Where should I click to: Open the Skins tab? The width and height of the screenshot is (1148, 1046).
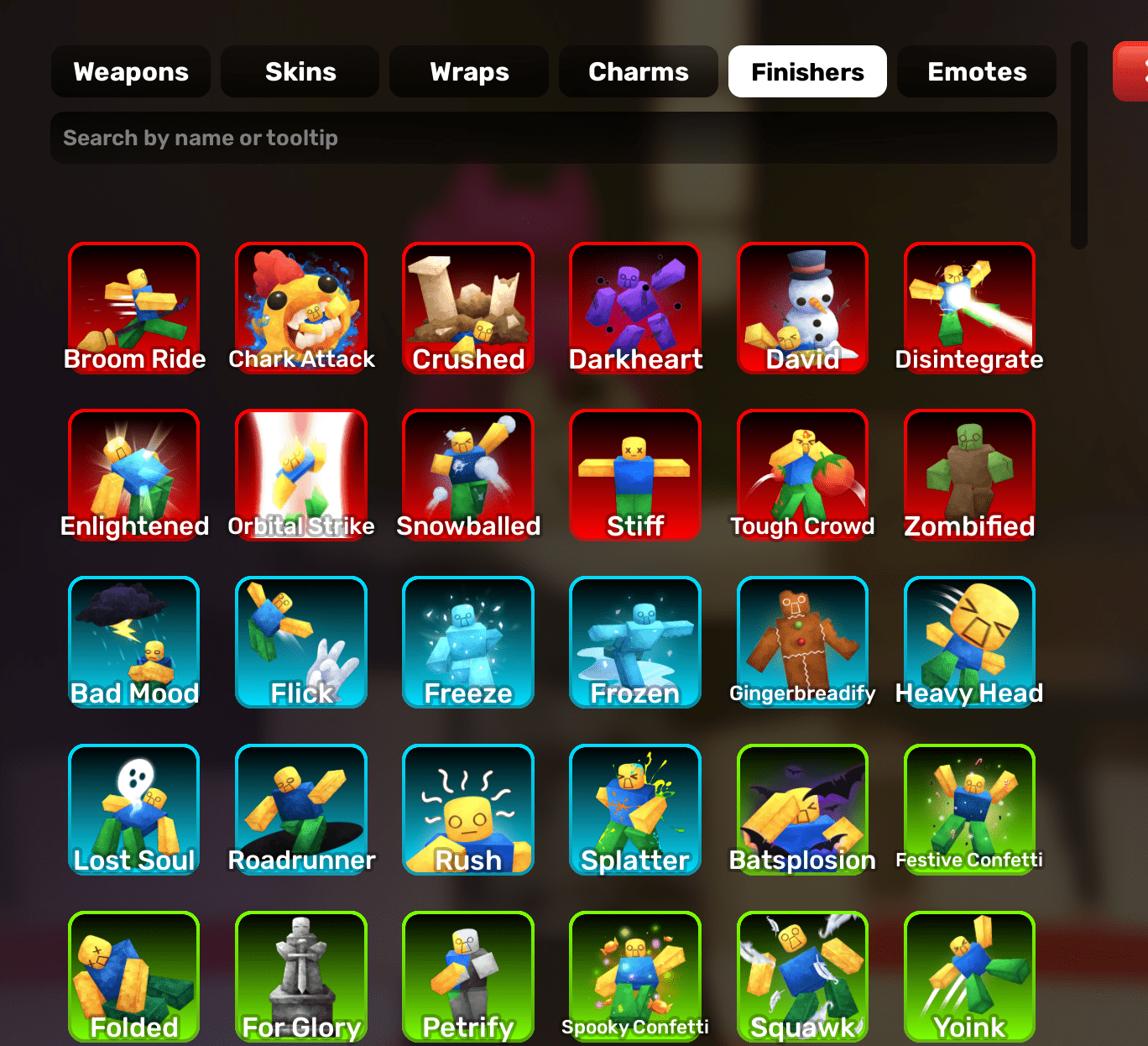tap(300, 72)
